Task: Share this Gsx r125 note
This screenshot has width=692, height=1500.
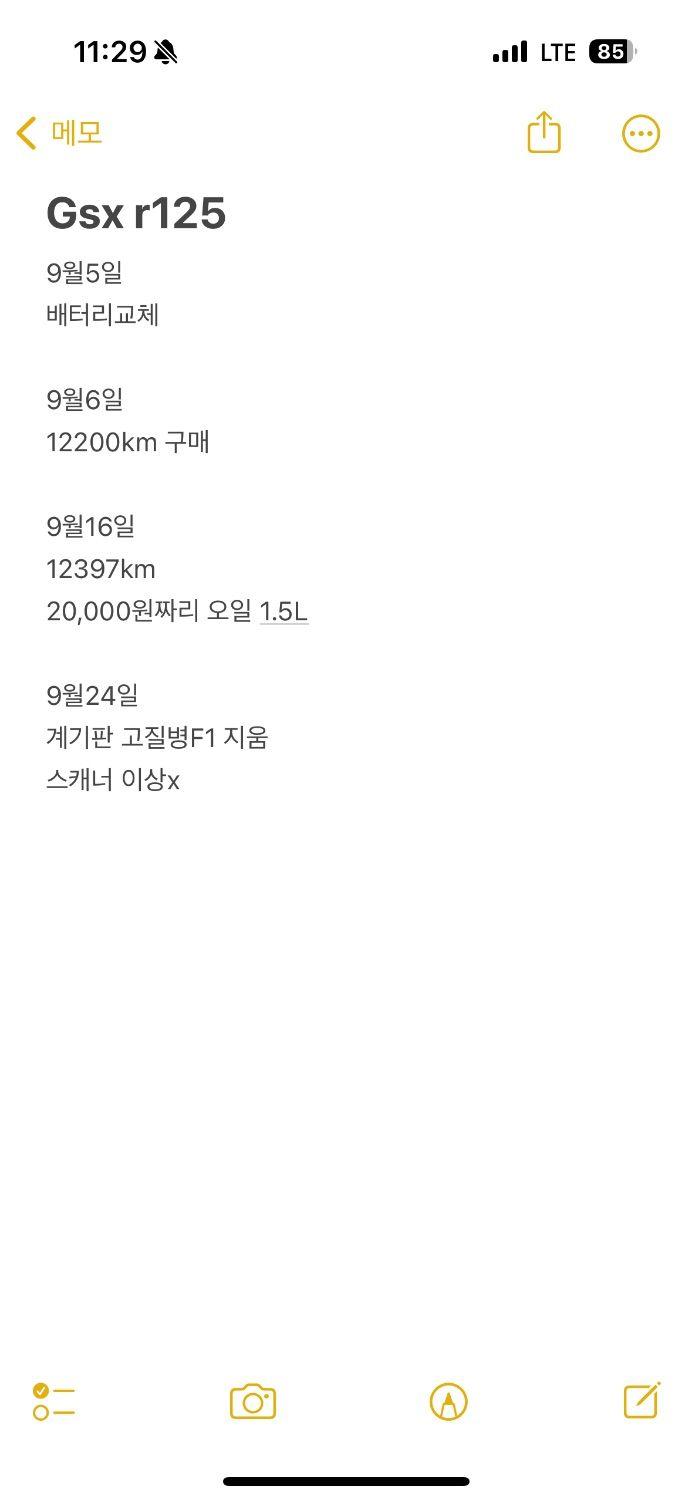Action: pyautogui.click(x=544, y=132)
